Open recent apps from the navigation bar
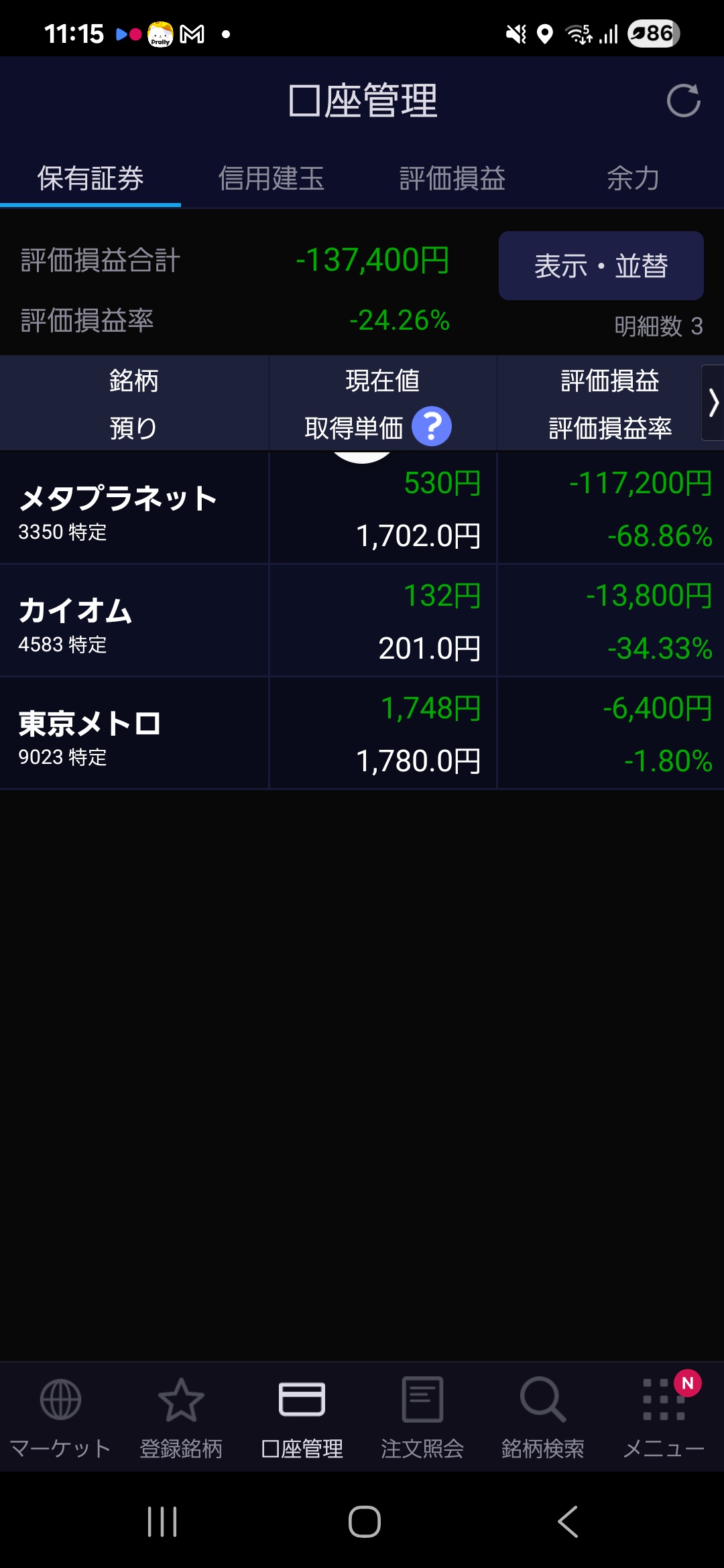724x1568 pixels. click(x=162, y=1521)
